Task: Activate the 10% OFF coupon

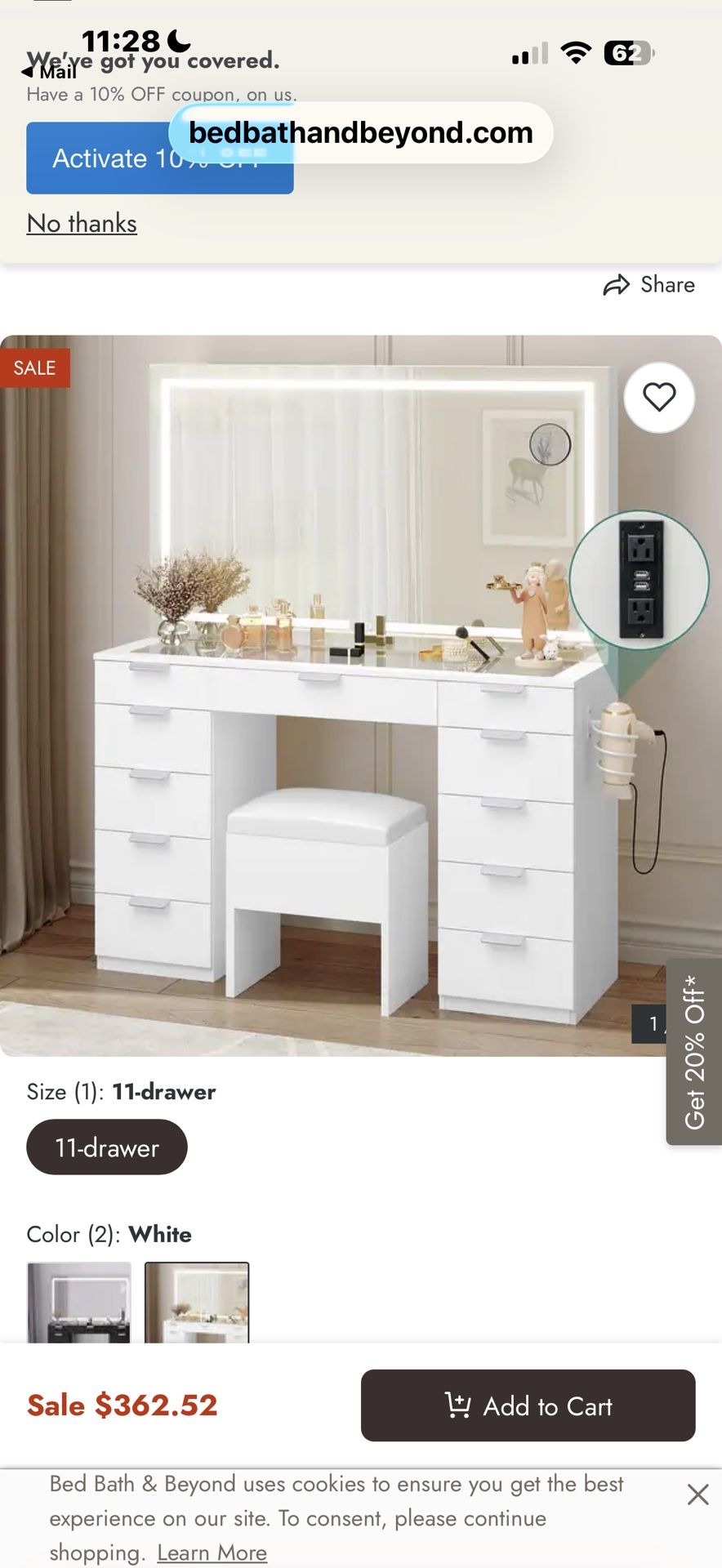Action: coord(98,159)
